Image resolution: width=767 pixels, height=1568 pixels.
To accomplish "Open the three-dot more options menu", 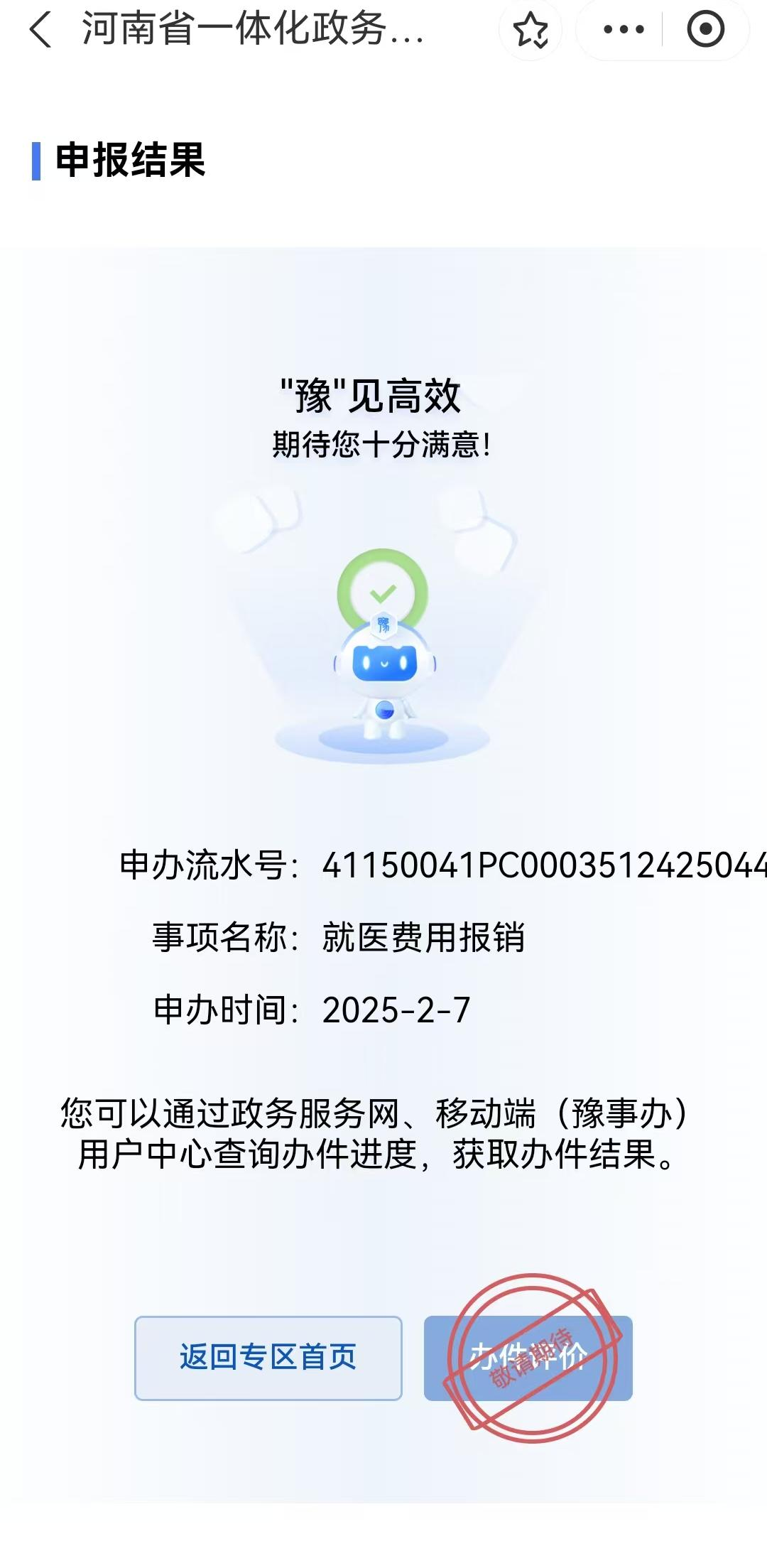I will tap(623, 30).
